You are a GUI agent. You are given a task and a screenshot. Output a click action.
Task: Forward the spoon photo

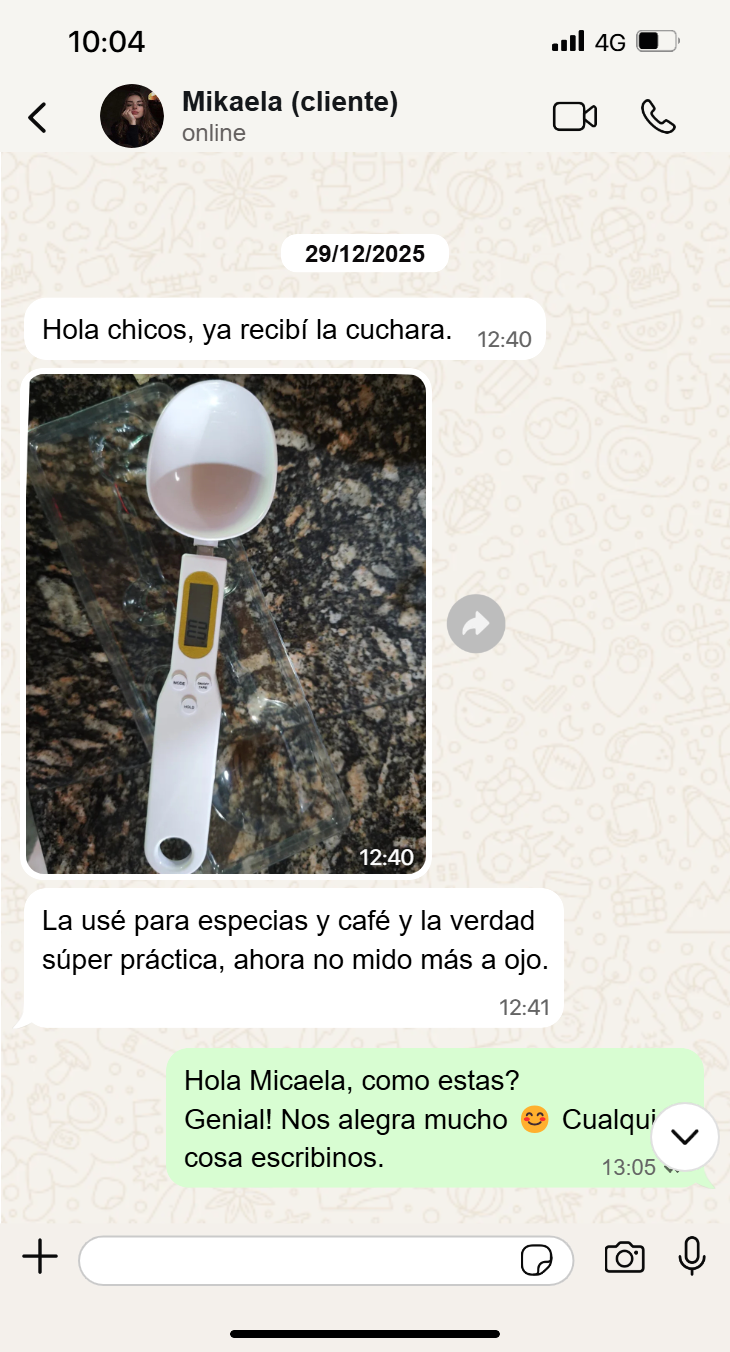476,625
